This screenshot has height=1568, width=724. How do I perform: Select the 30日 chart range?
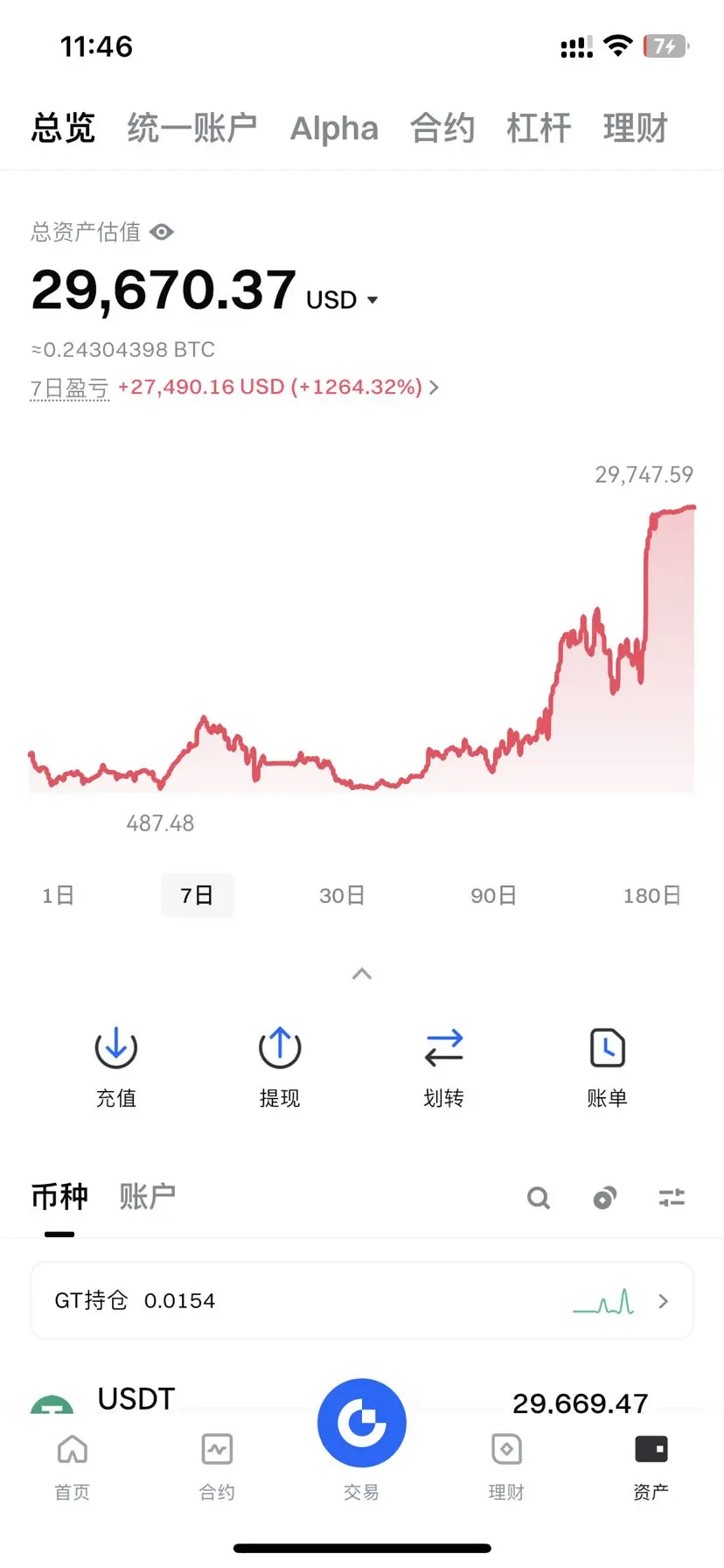[342, 895]
